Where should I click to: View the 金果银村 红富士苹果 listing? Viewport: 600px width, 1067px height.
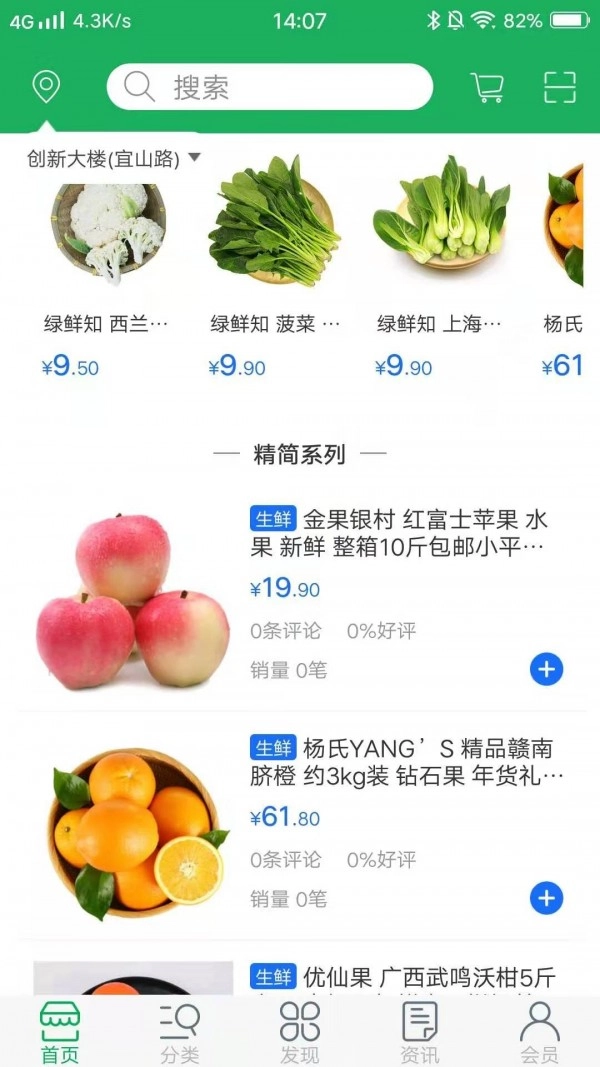[x=399, y=534]
